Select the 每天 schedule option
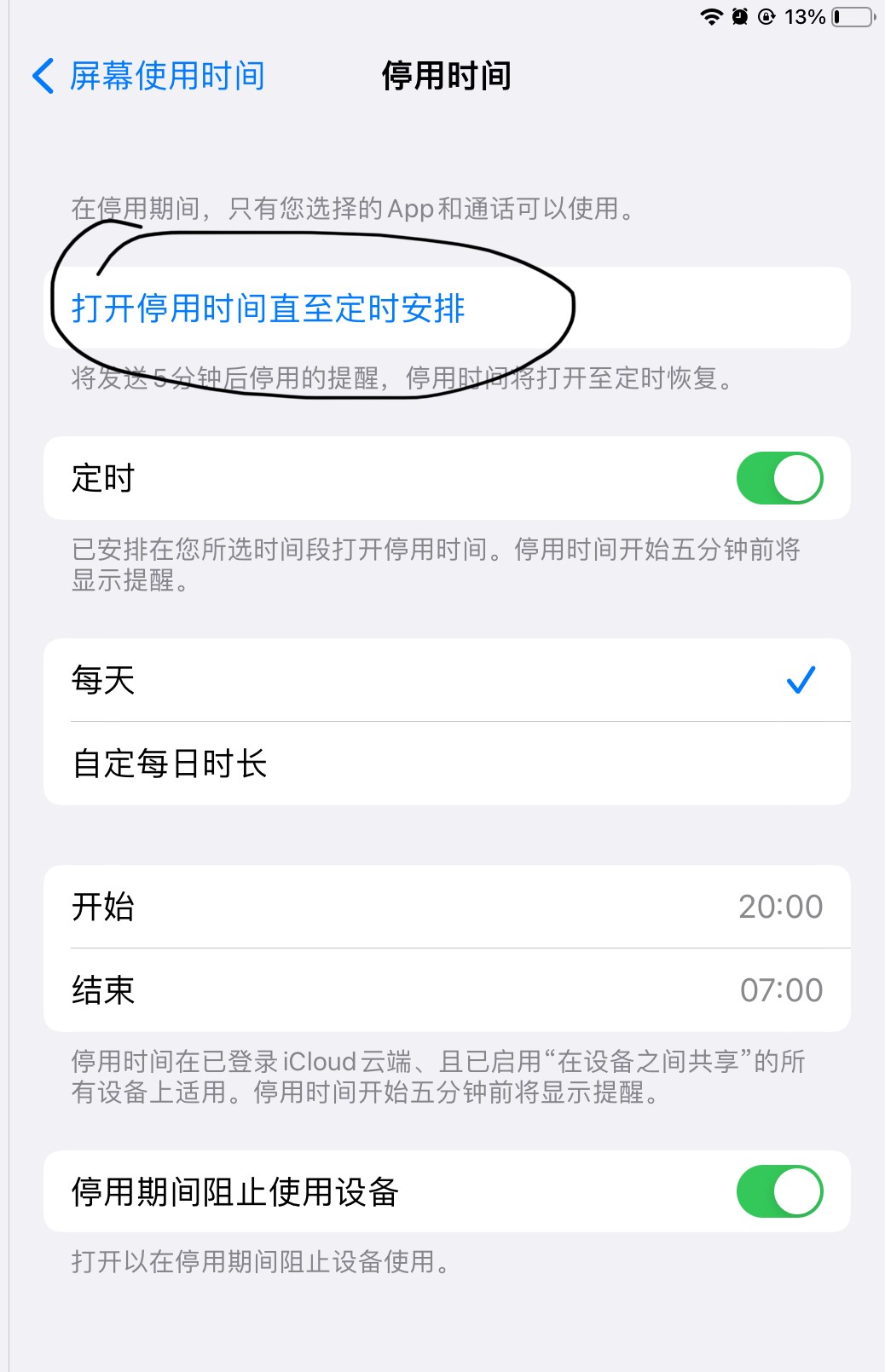 coord(446,680)
